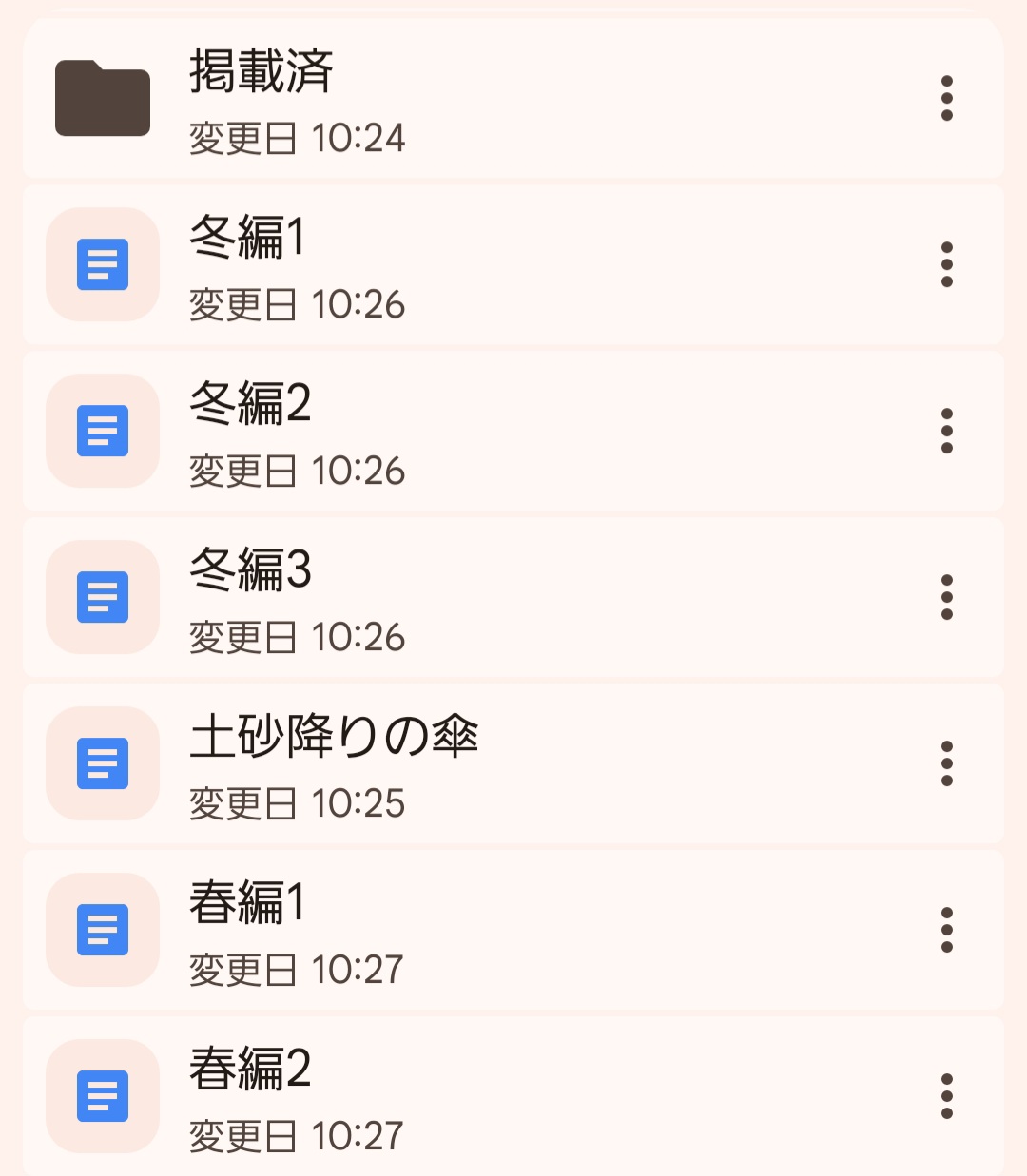The height and width of the screenshot is (1176, 1027).
Task: Open the 掲載済 folder
Action: [513, 99]
